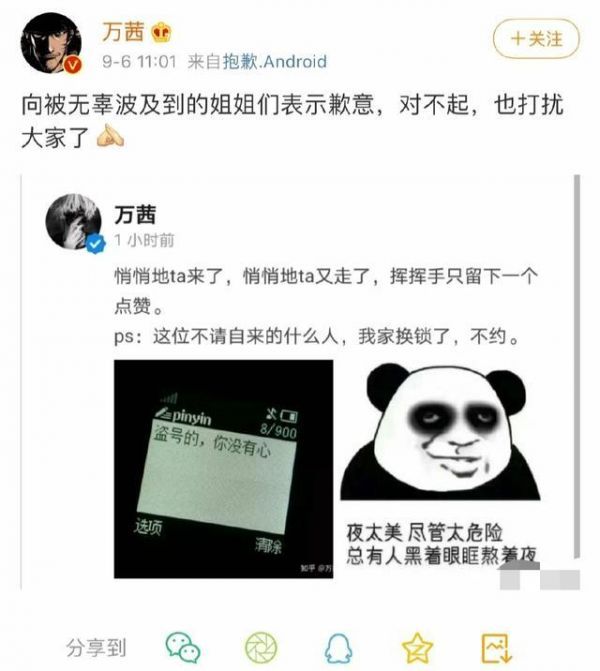600x671 pixels.
Task: Follow 万茜 with the +关注 button
Action: click(x=535, y=39)
